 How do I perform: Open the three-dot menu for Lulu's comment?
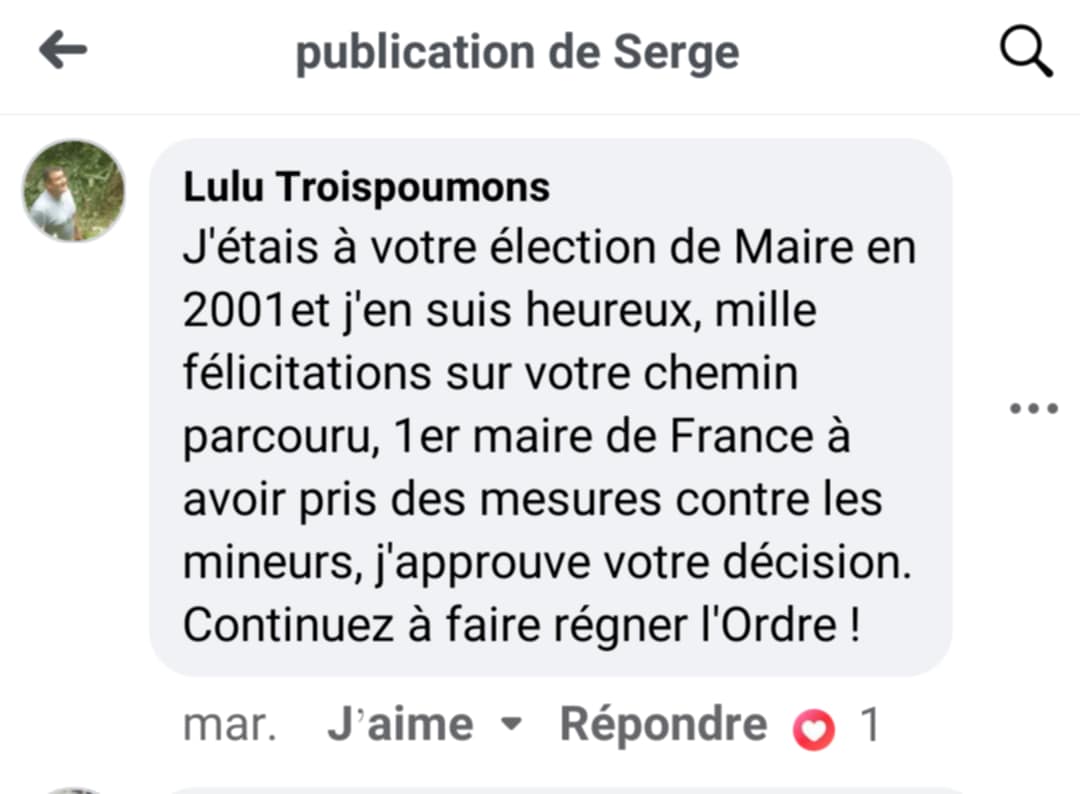[1033, 408]
